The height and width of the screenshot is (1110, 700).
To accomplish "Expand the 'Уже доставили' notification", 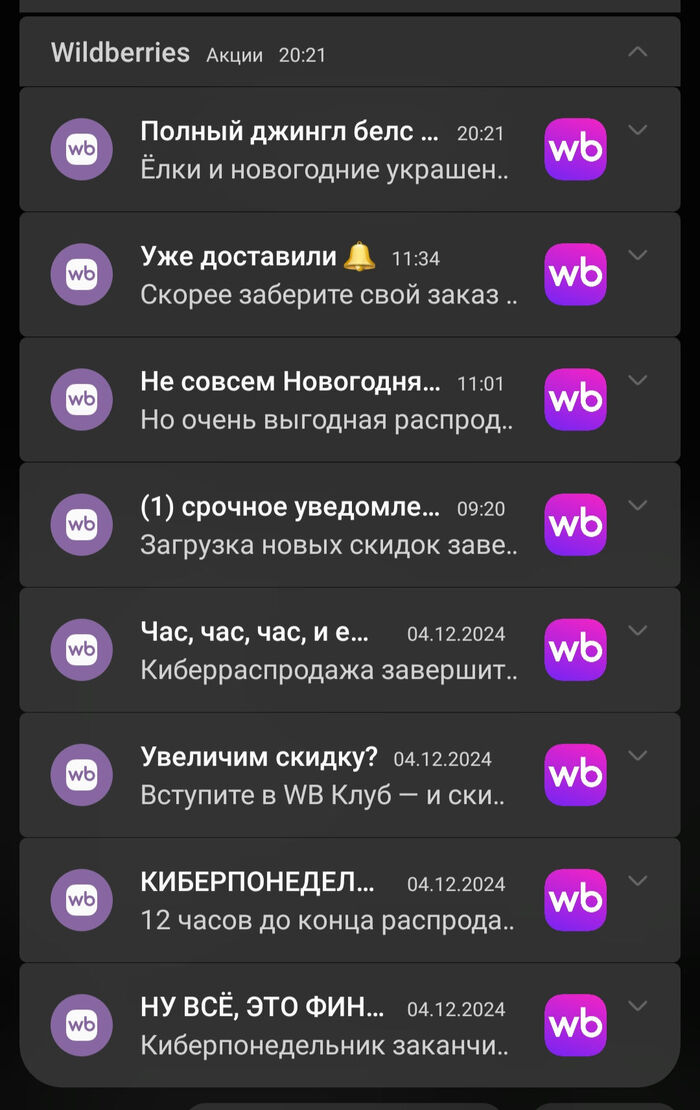I will [x=637, y=255].
